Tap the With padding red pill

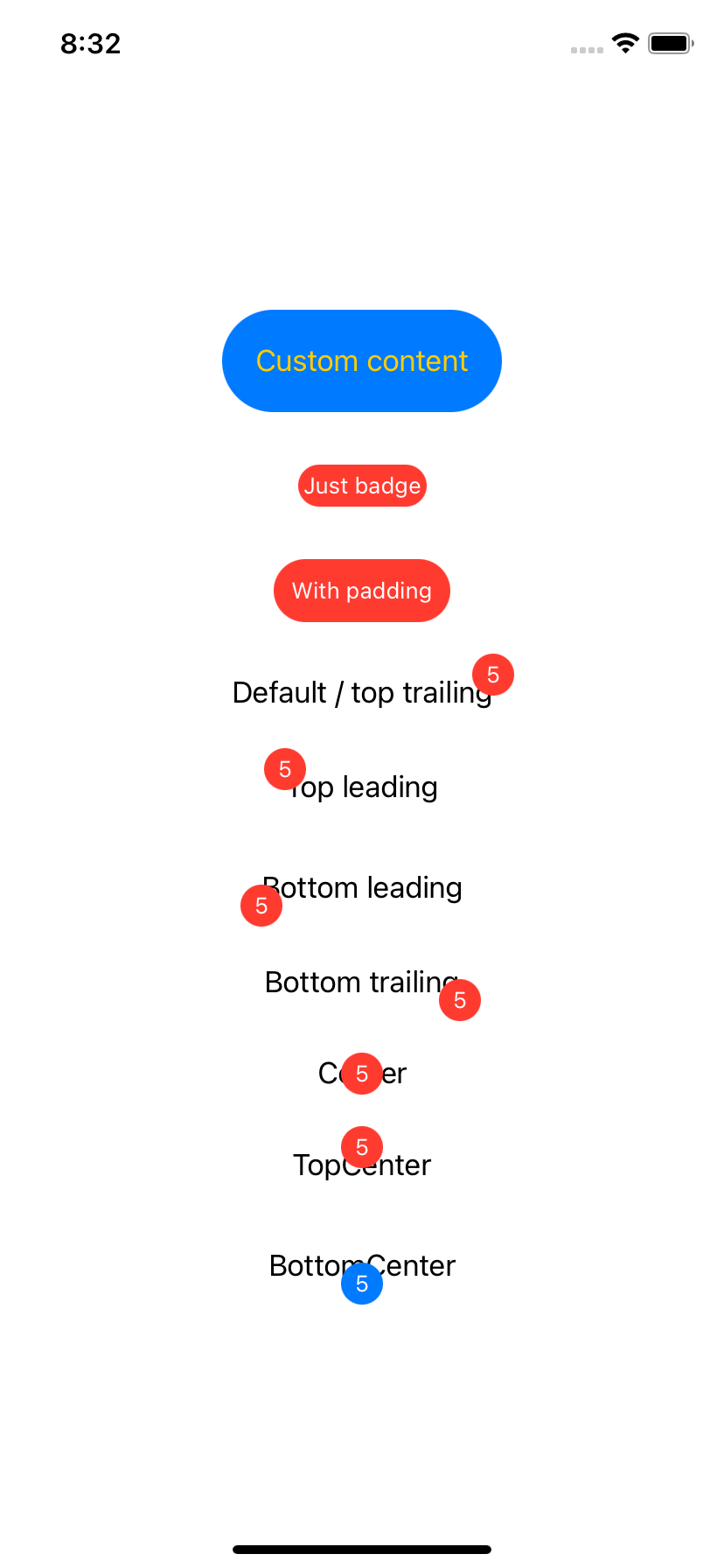362,591
